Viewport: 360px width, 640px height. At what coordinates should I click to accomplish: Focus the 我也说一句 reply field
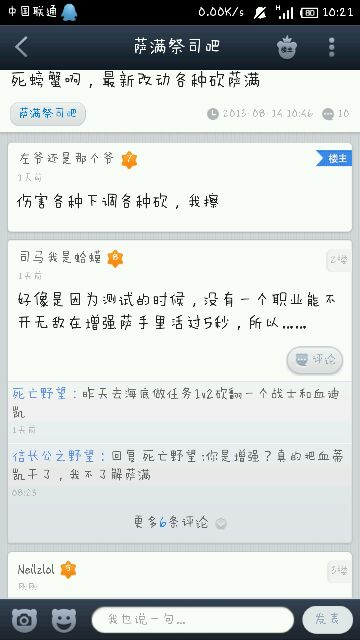tap(193, 620)
